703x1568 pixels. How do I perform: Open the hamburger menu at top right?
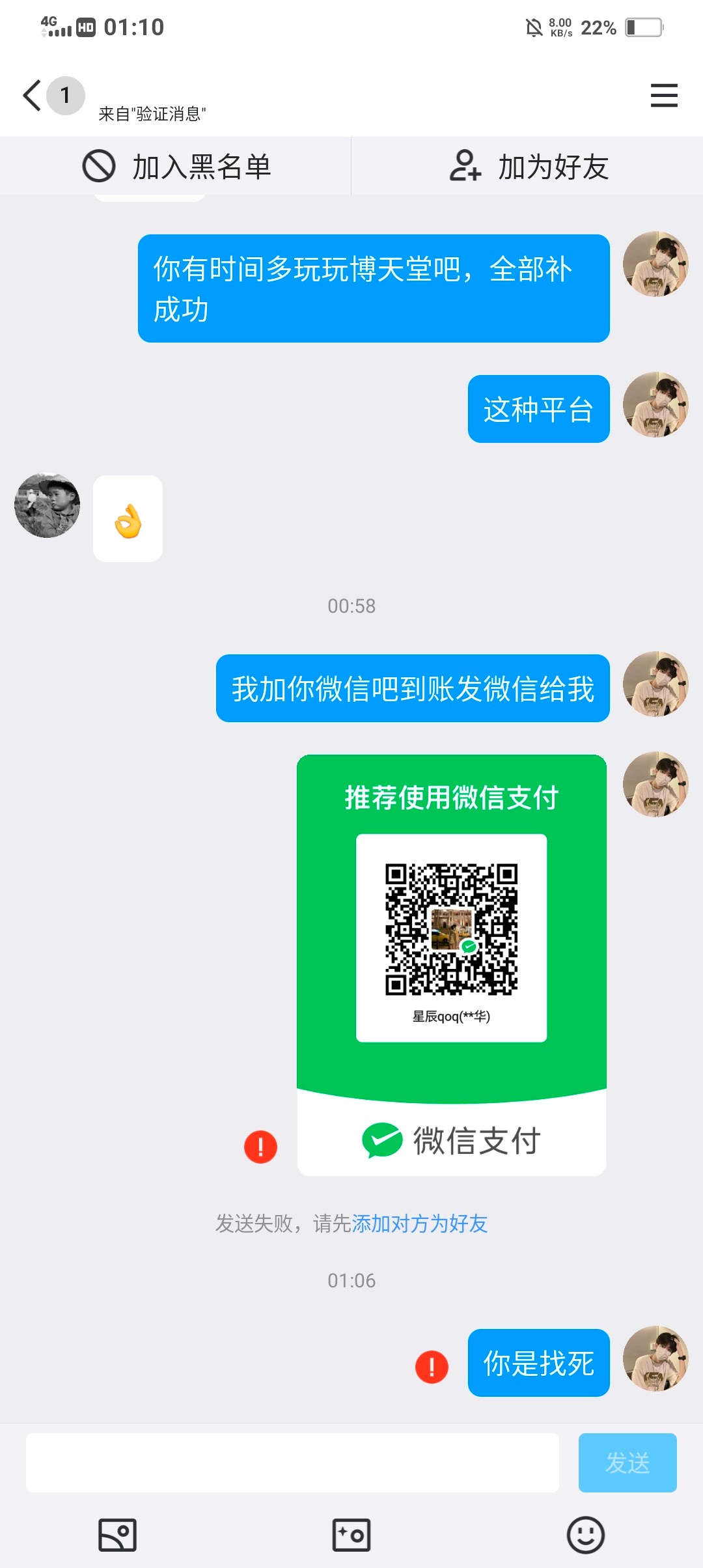point(663,96)
